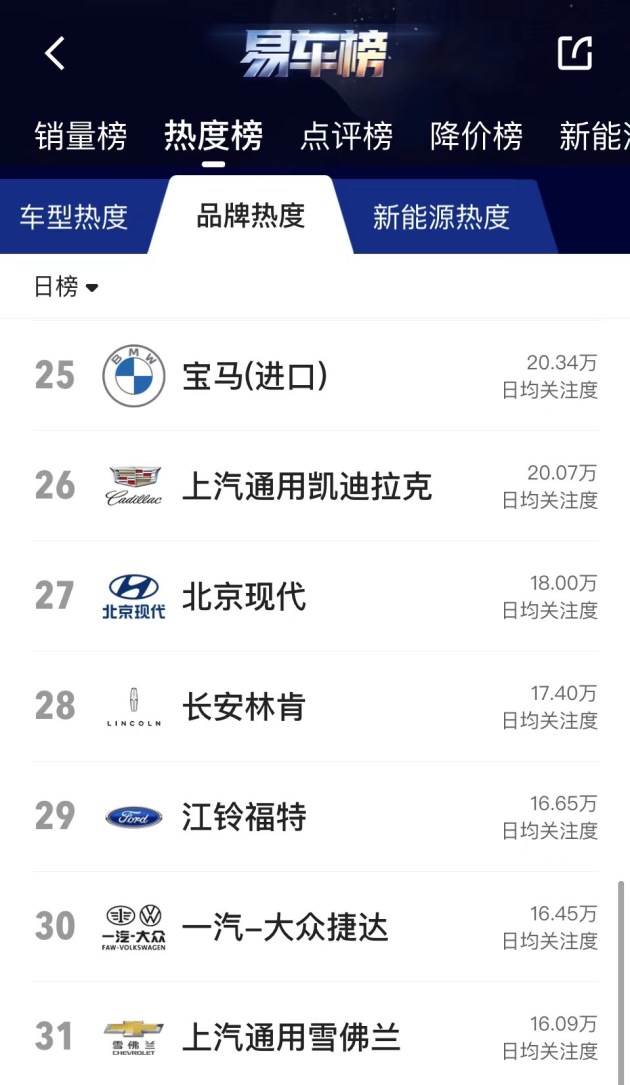This screenshot has width=630, height=1085.
Task: View the 北京现代 brand row
Action: tap(315, 596)
